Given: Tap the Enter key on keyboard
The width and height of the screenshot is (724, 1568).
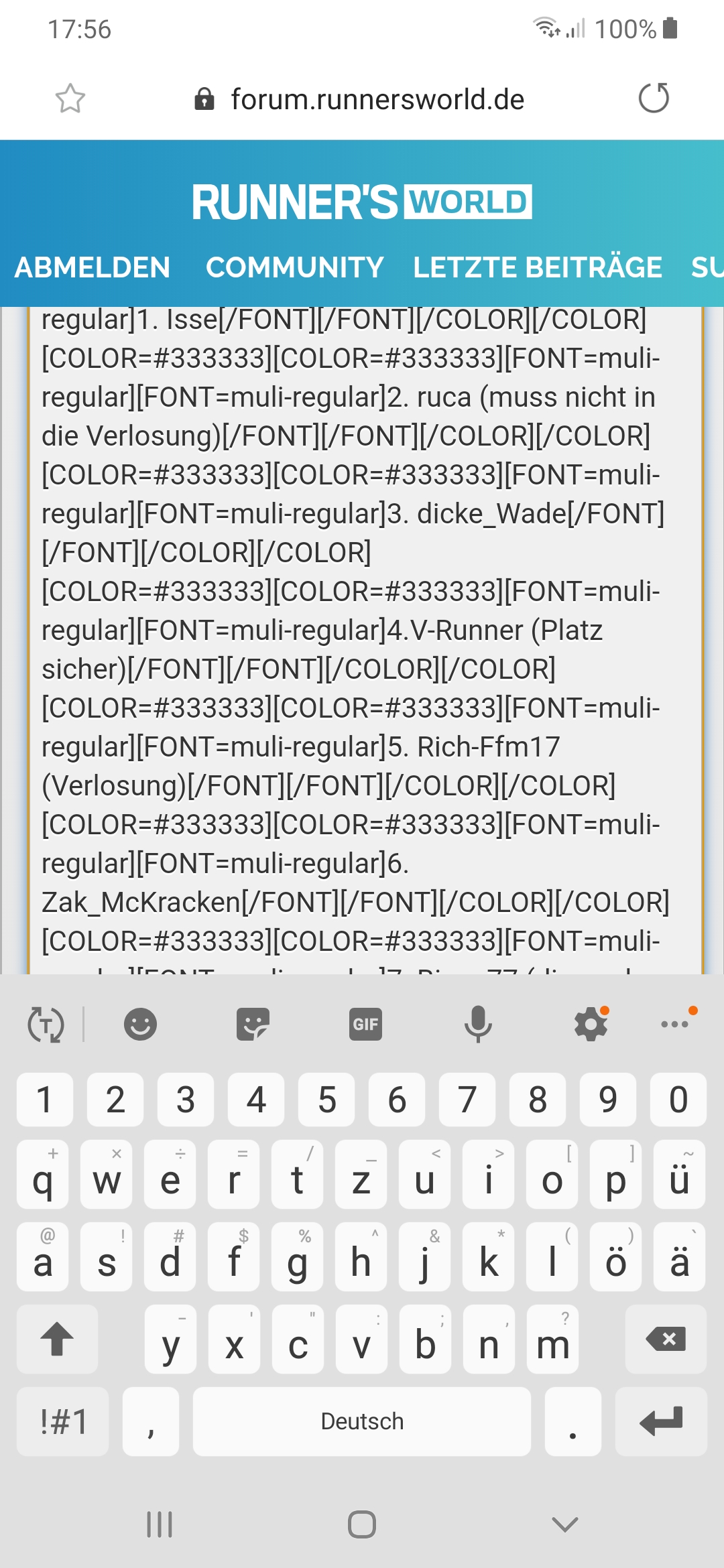Looking at the screenshot, I should click(660, 1421).
